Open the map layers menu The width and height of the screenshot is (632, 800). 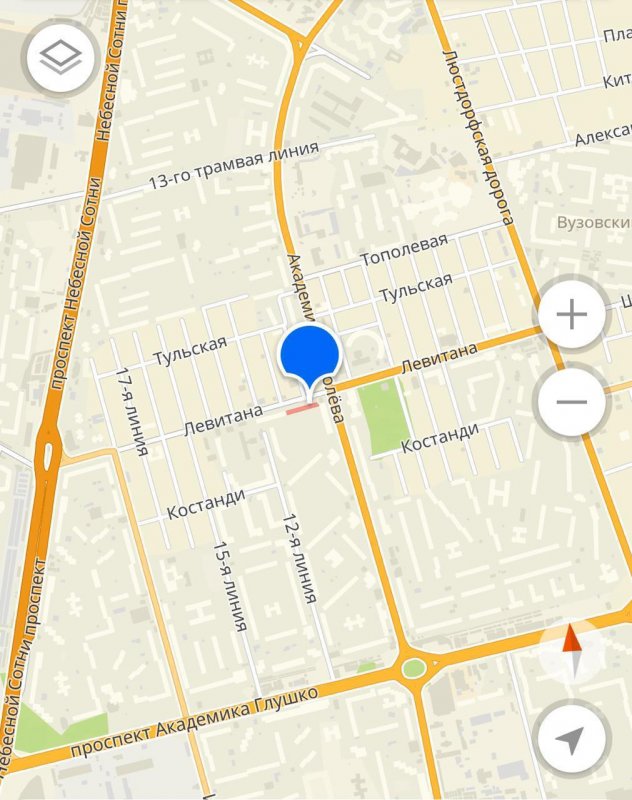point(61,58)
